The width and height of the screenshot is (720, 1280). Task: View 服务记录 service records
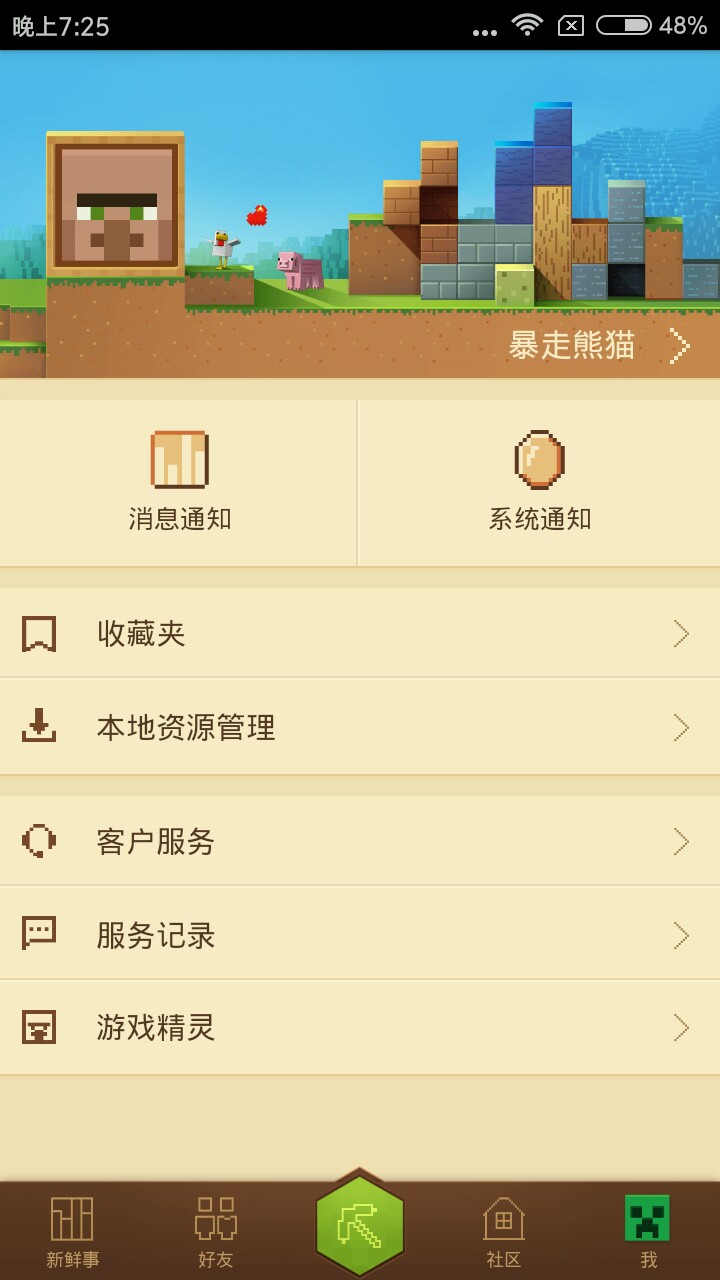pos(360,935)
